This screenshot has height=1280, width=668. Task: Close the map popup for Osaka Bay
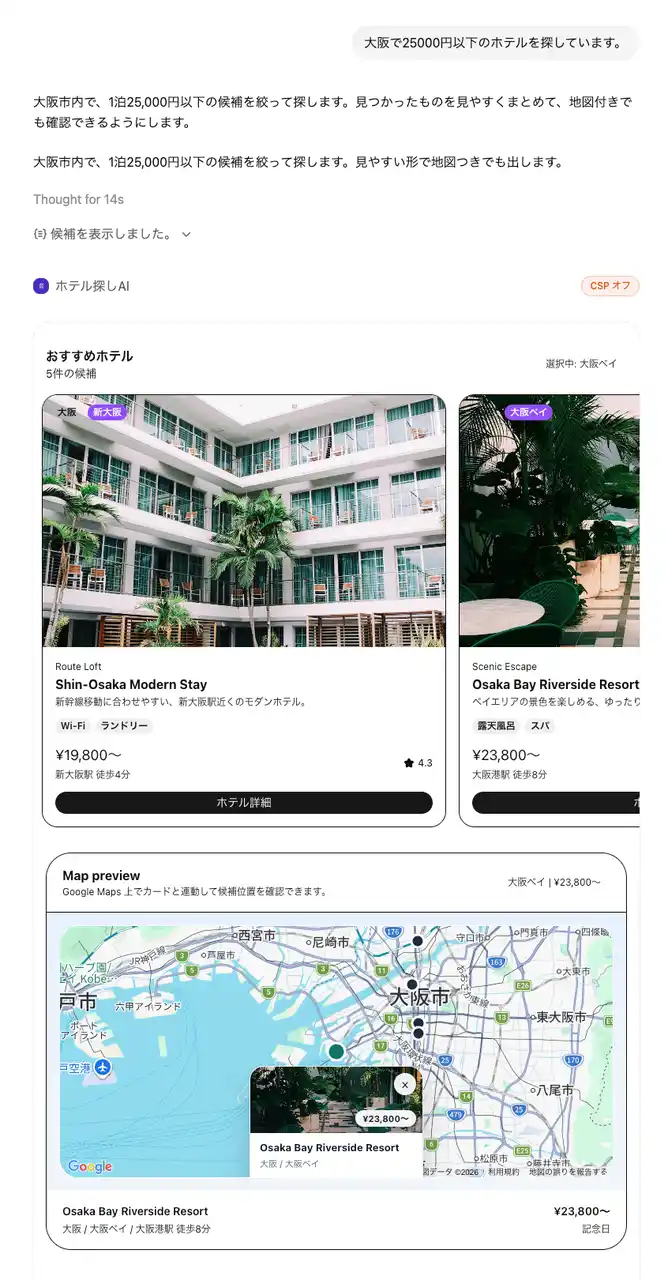click(404, 1085)
